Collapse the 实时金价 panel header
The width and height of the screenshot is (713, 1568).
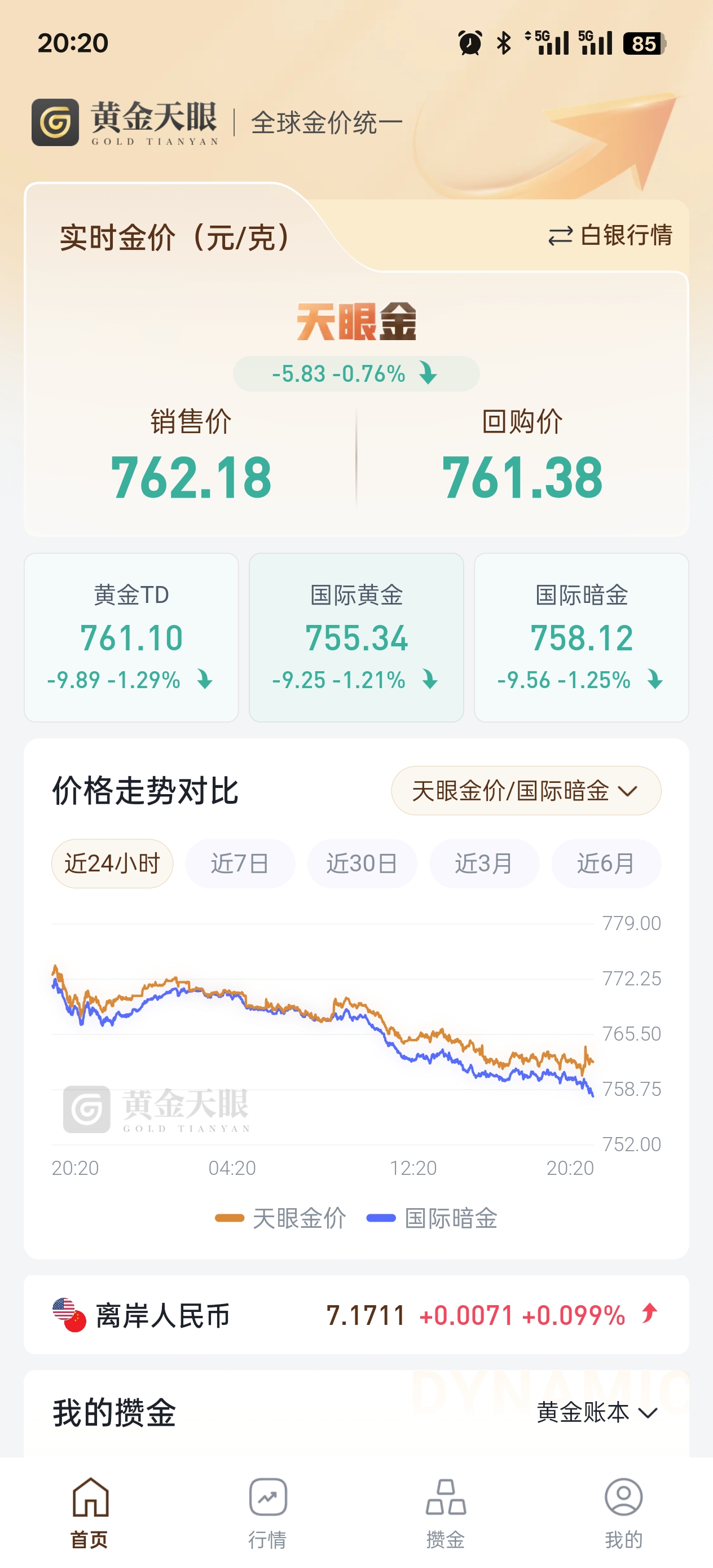tap(174, 237)
